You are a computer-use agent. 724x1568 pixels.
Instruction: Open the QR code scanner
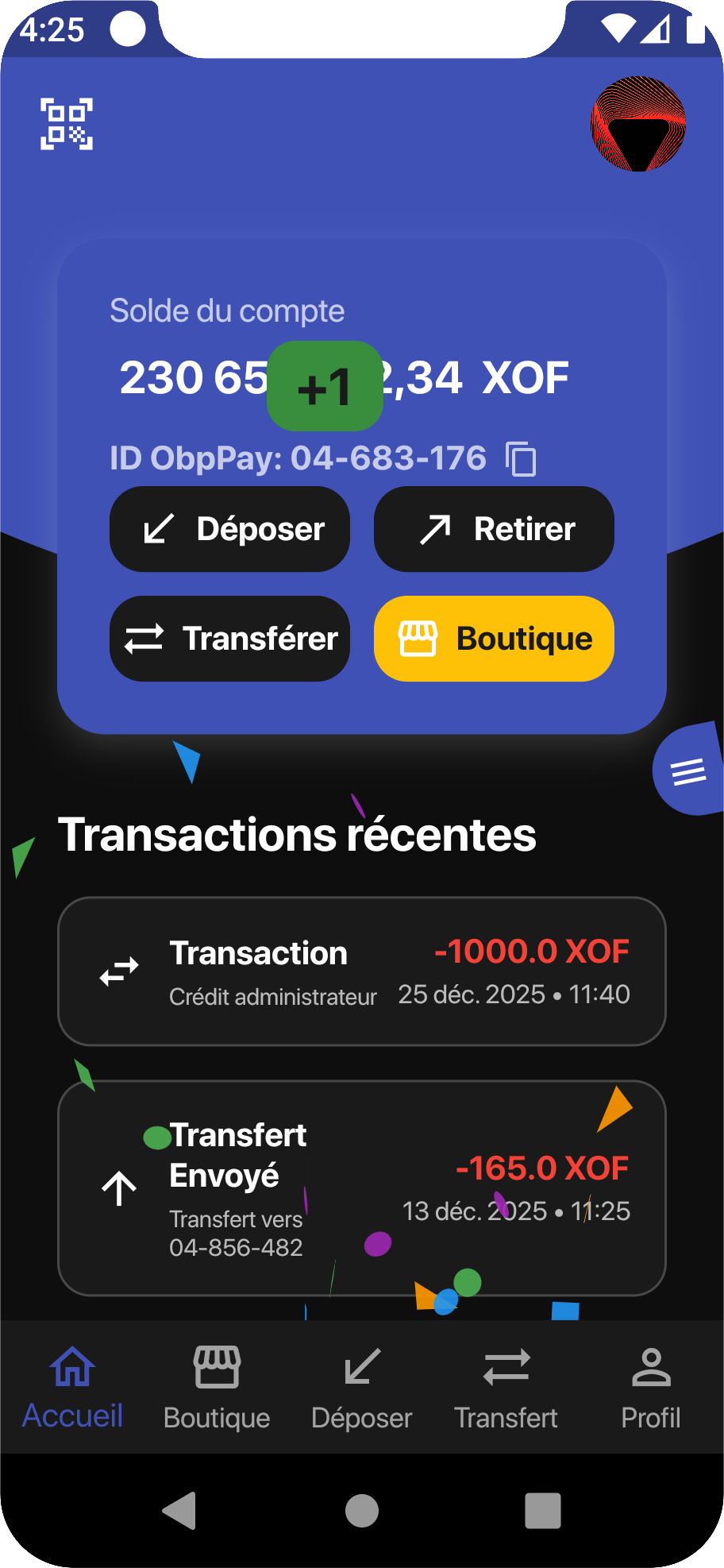67,124
